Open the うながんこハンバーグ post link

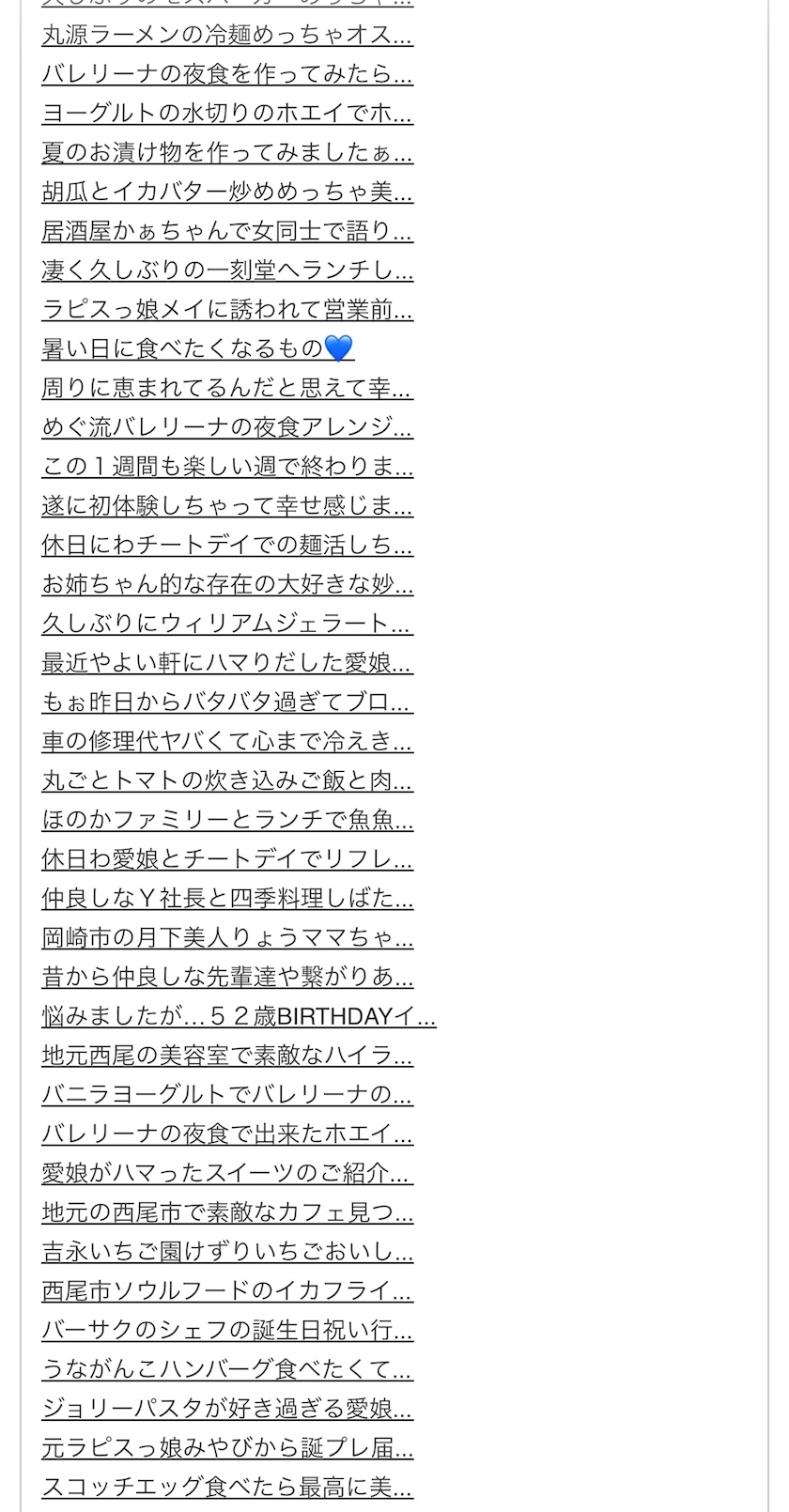tap(227, 1370)
